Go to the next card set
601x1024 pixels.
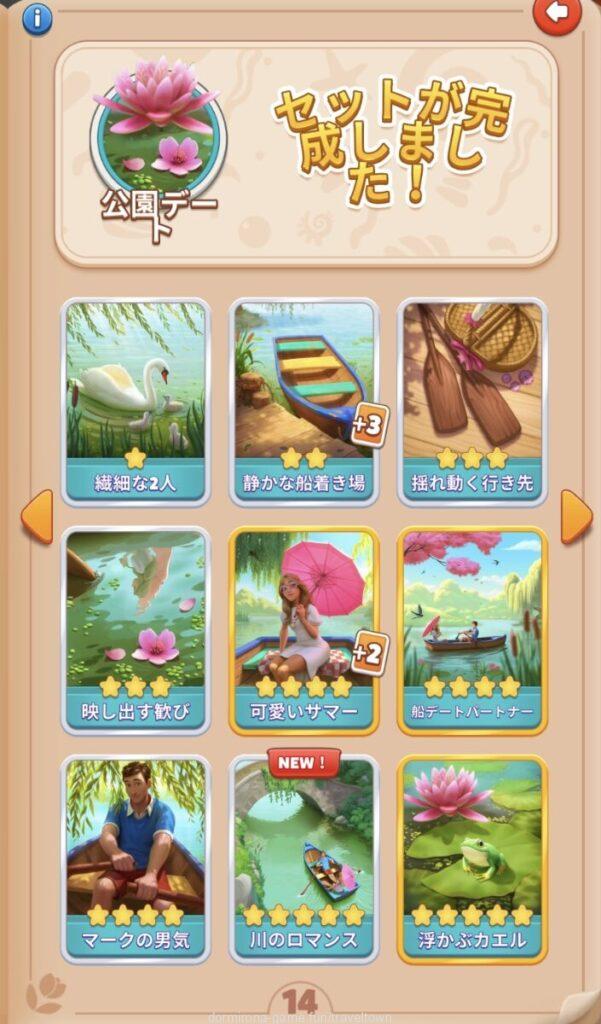click(575, 516)
